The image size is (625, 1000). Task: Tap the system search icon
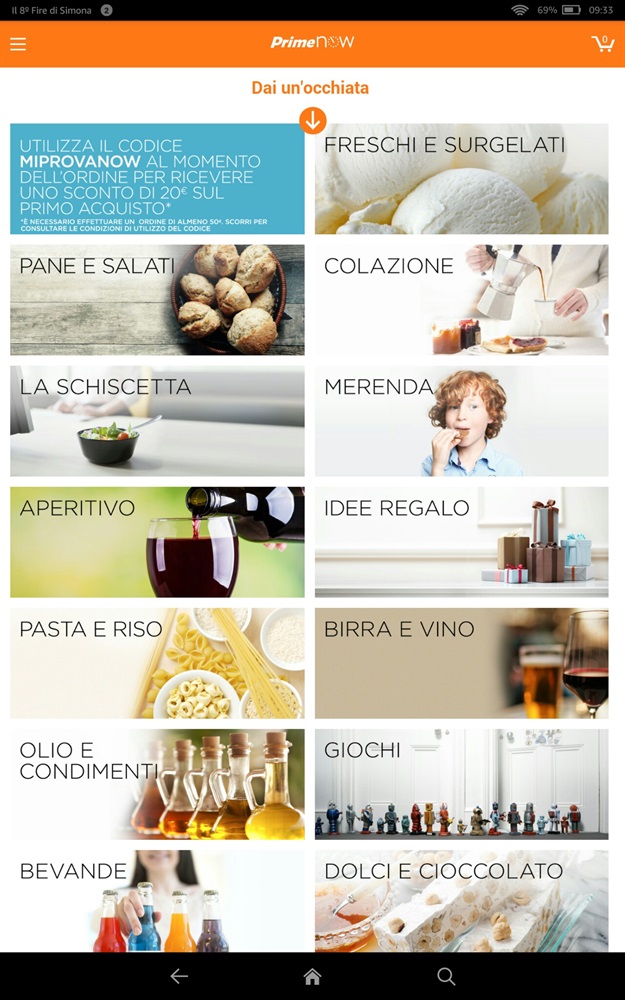(446, 976)
